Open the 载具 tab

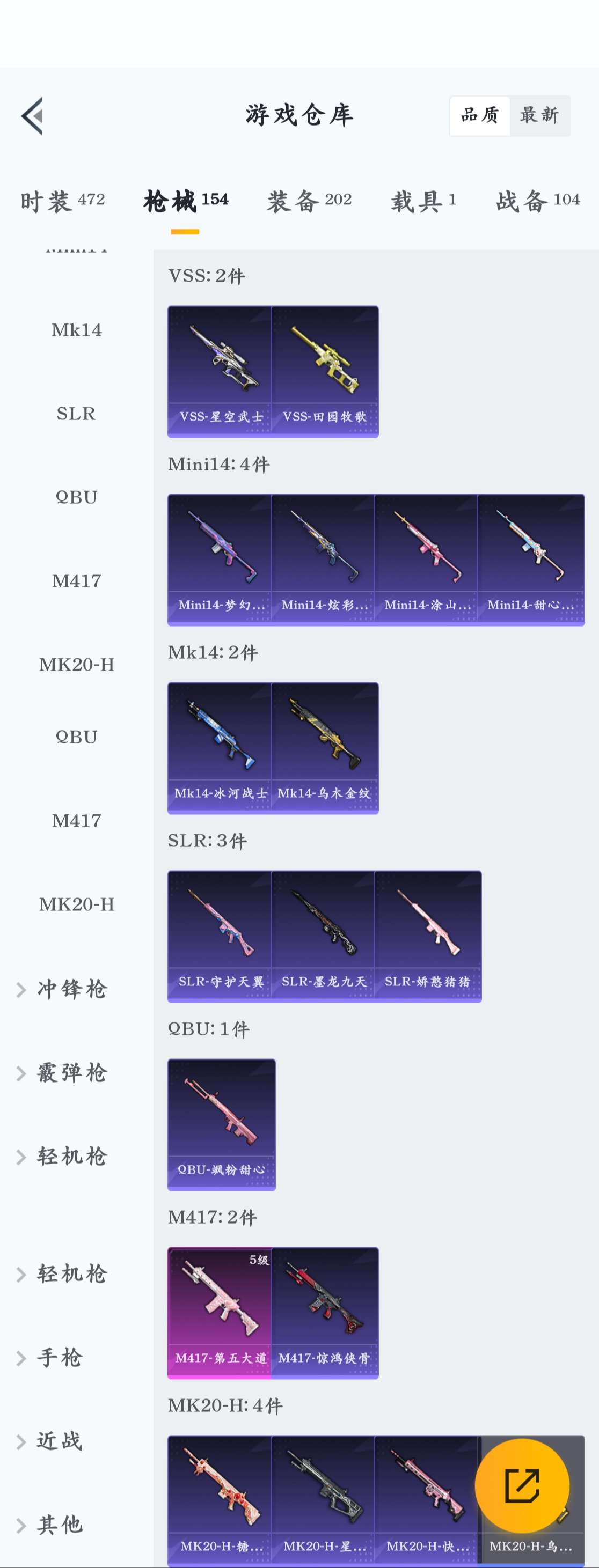pos(423,200)
